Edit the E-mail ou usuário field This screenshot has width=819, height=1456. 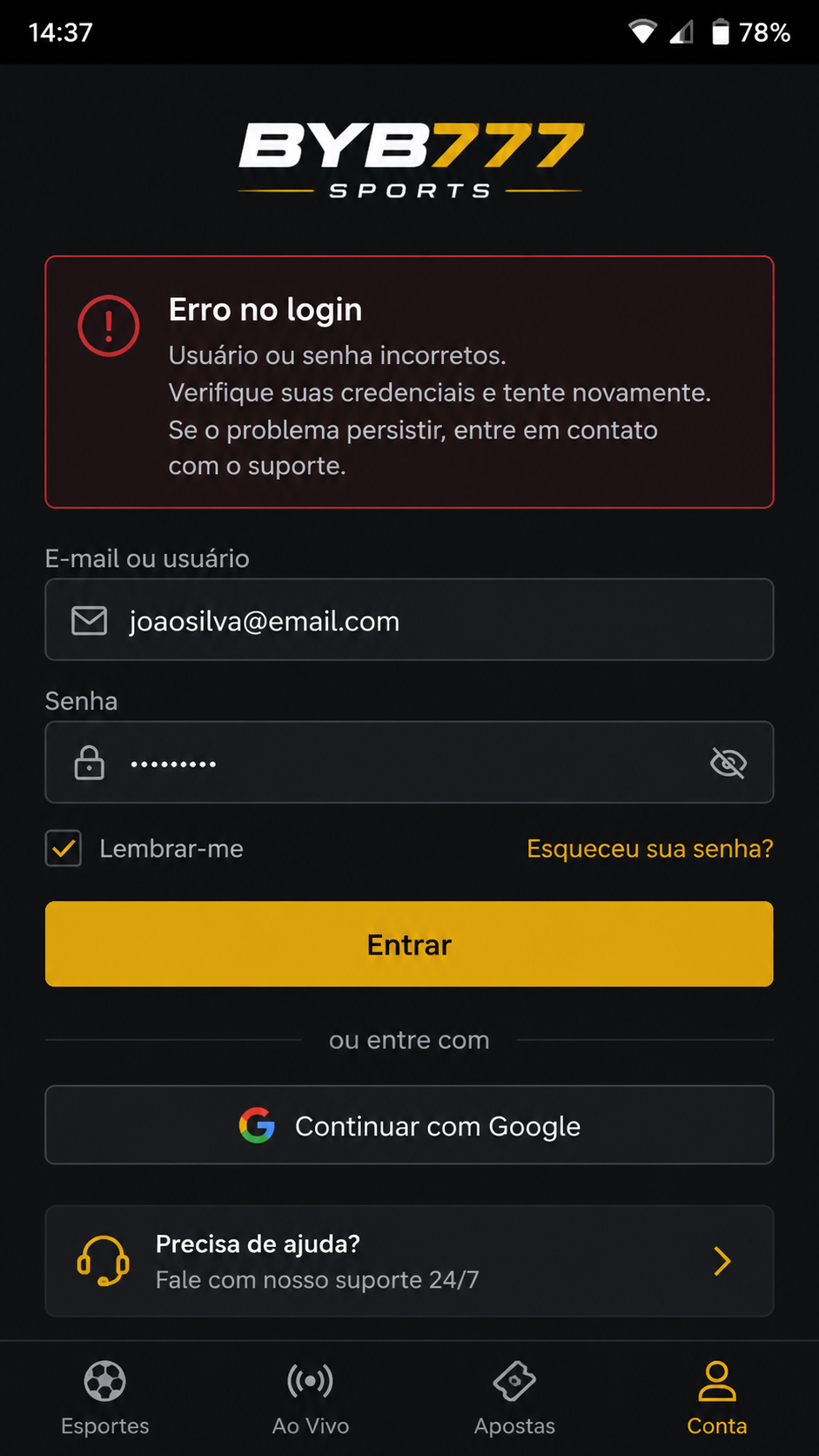pyautogui.click(x=409, y=619)
